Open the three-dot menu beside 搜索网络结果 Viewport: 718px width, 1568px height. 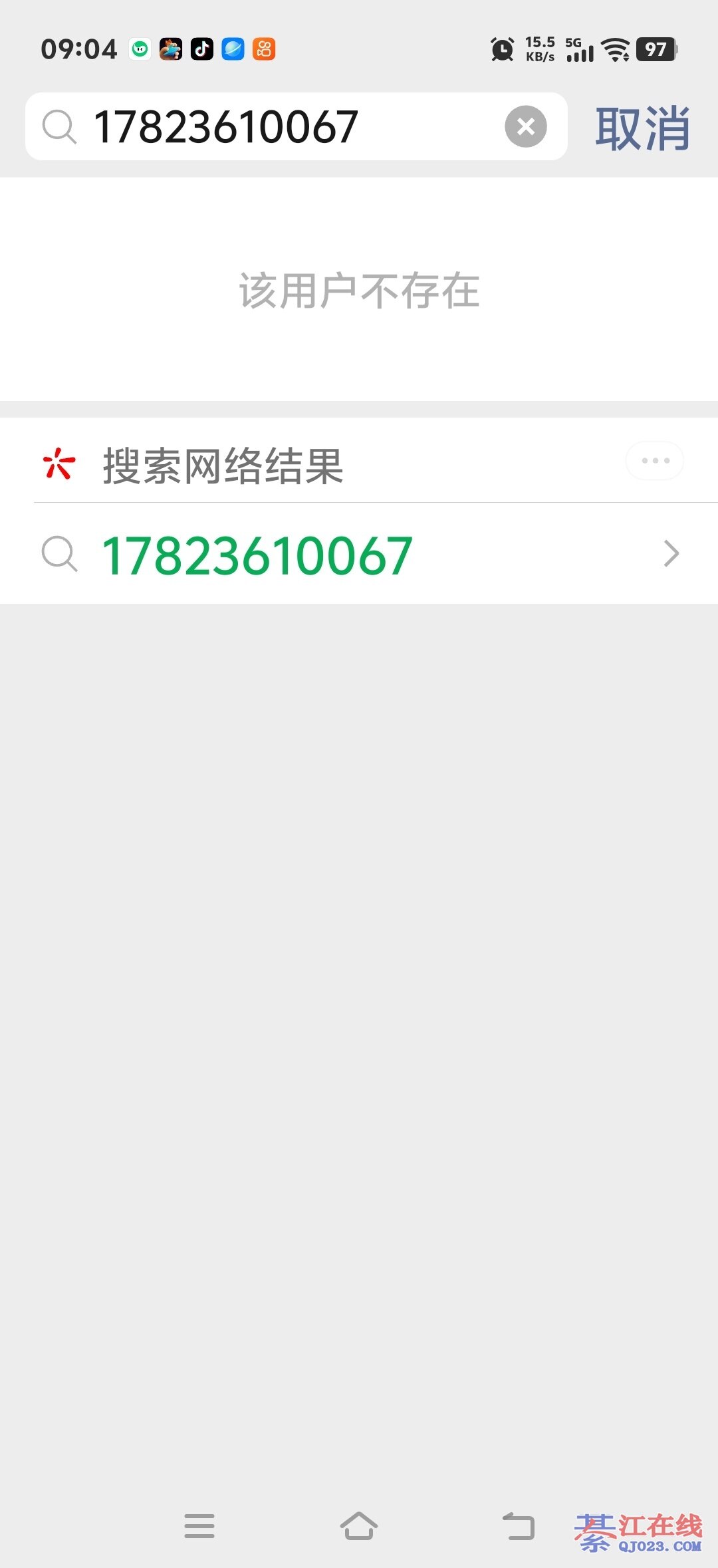pyautogui.click(x=655, y=461)
